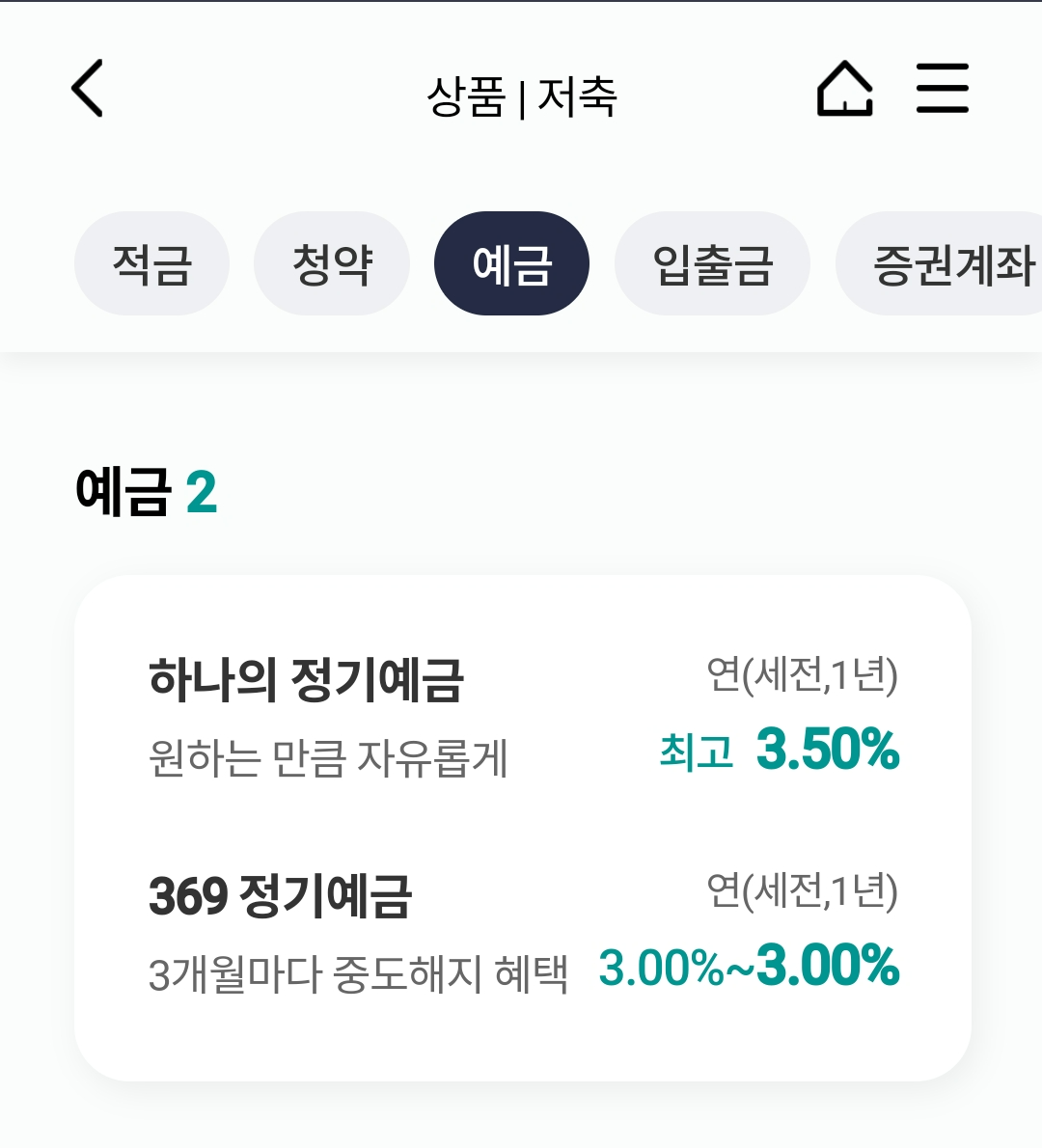Tap the 청약 subscription filter chip
The width and height of the screenshot is (1042, 1148).
(332, 262)
